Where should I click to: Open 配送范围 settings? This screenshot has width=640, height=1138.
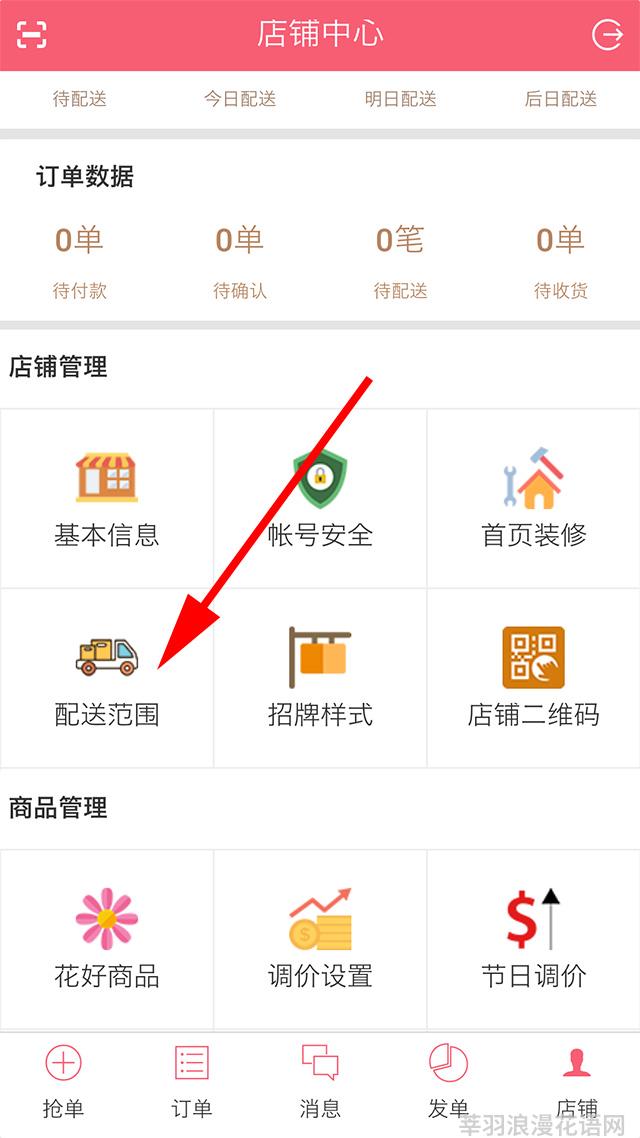tap(107, 678)
